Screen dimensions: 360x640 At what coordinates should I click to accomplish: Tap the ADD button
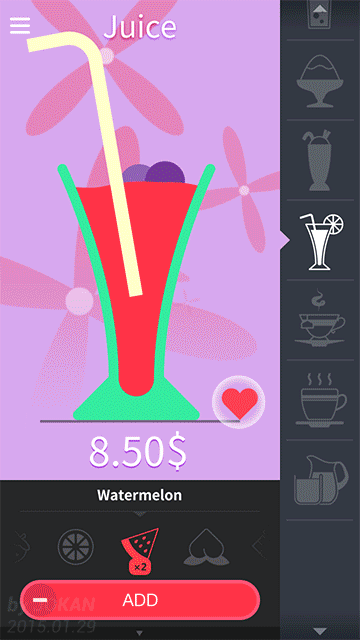pos(140,600)
